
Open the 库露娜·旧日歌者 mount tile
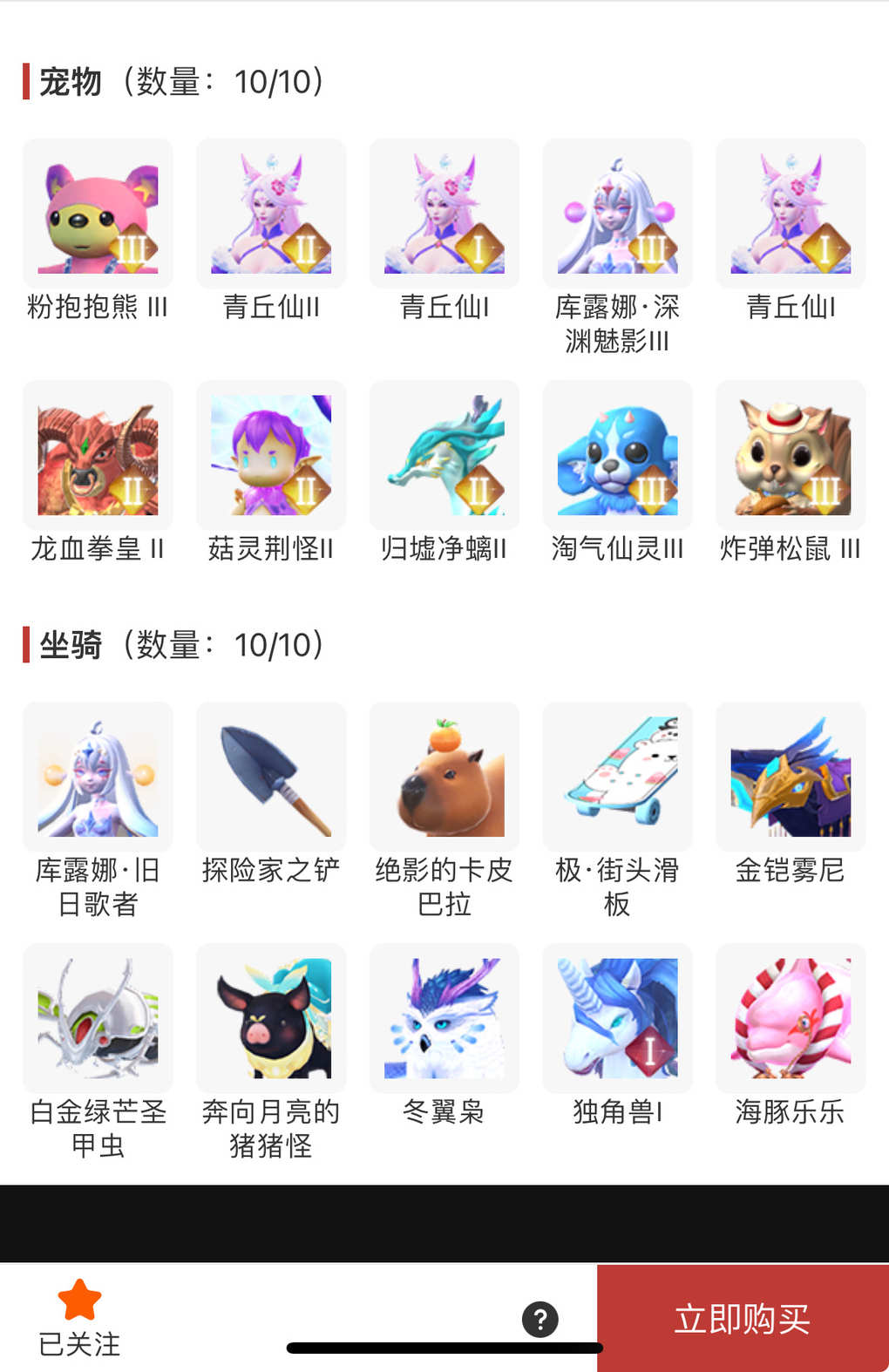(98, 778)
